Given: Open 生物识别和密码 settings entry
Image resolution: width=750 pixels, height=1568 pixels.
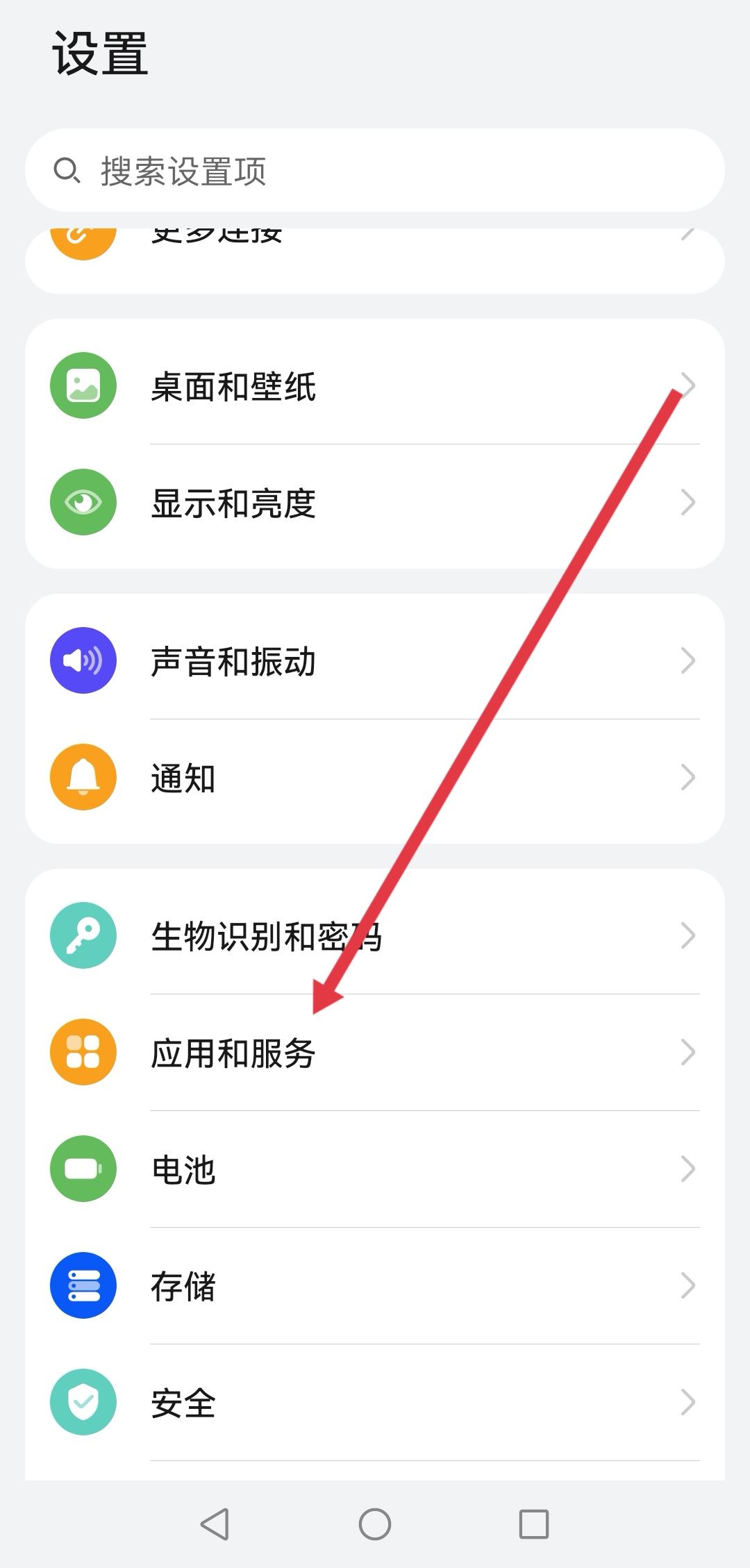Looking at the screenshot, I should click(x=375, y=935).
